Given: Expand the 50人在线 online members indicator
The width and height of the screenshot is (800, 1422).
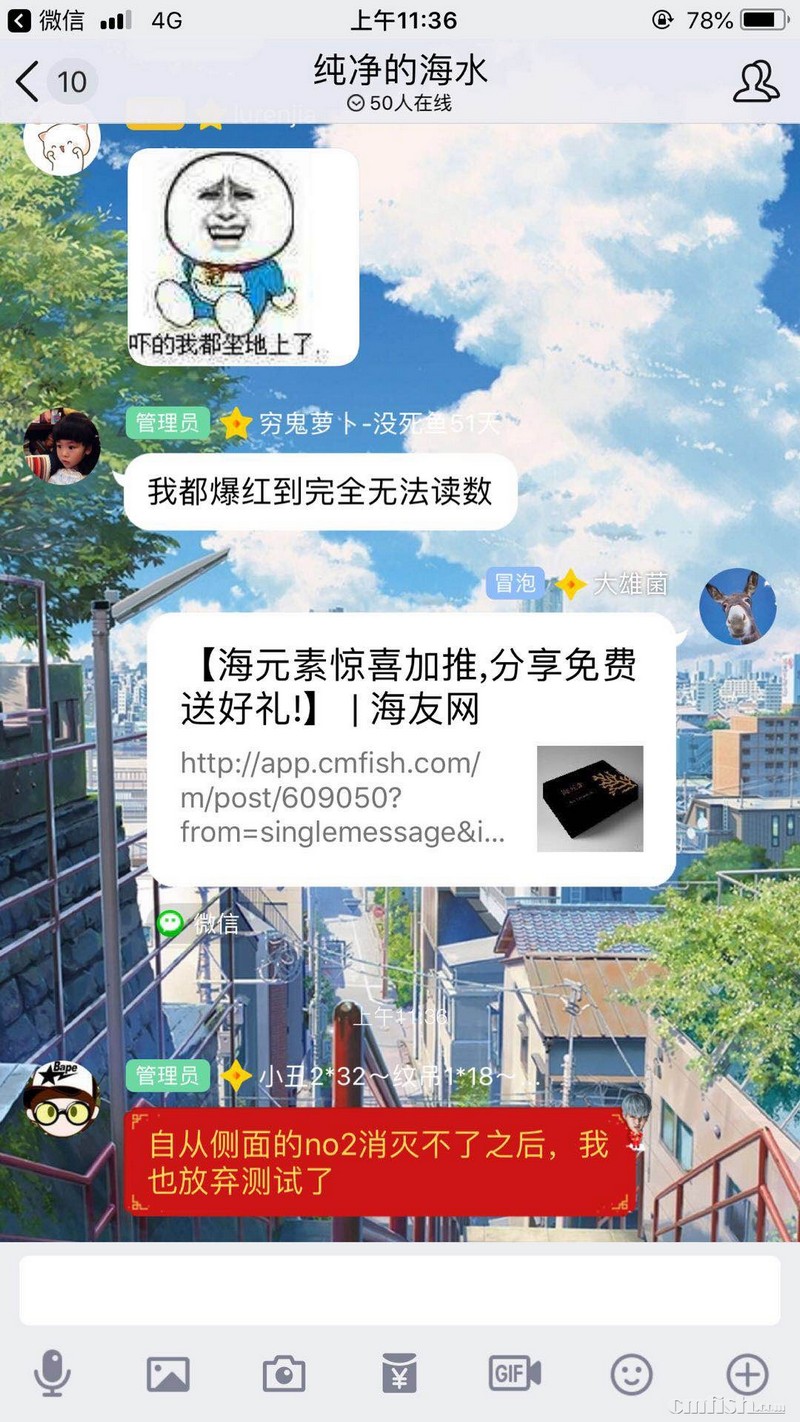Looking at the screenshot, I should [x=400, y=103].
